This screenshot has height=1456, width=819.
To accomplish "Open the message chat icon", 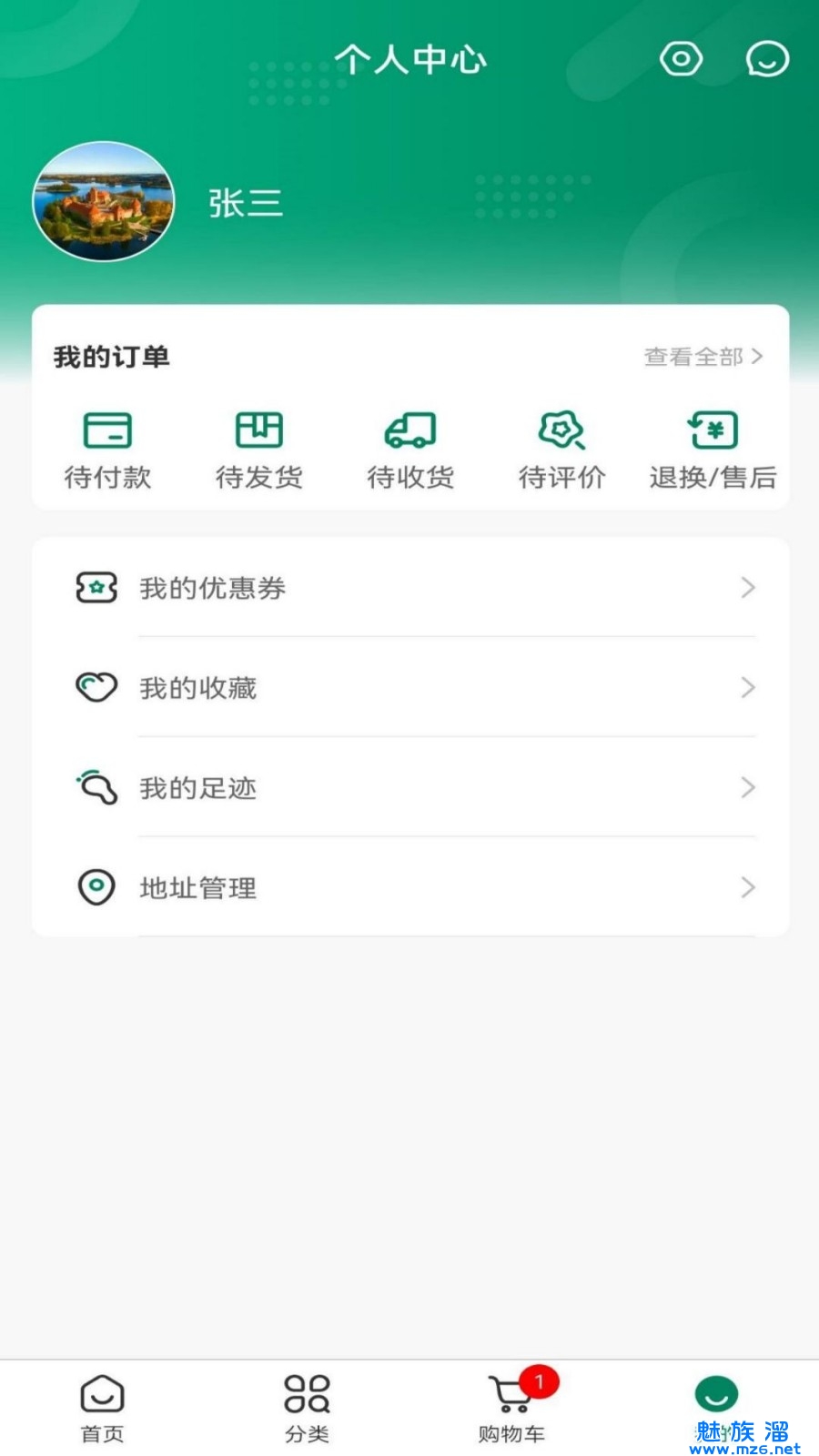I will [x=766, y=60].
